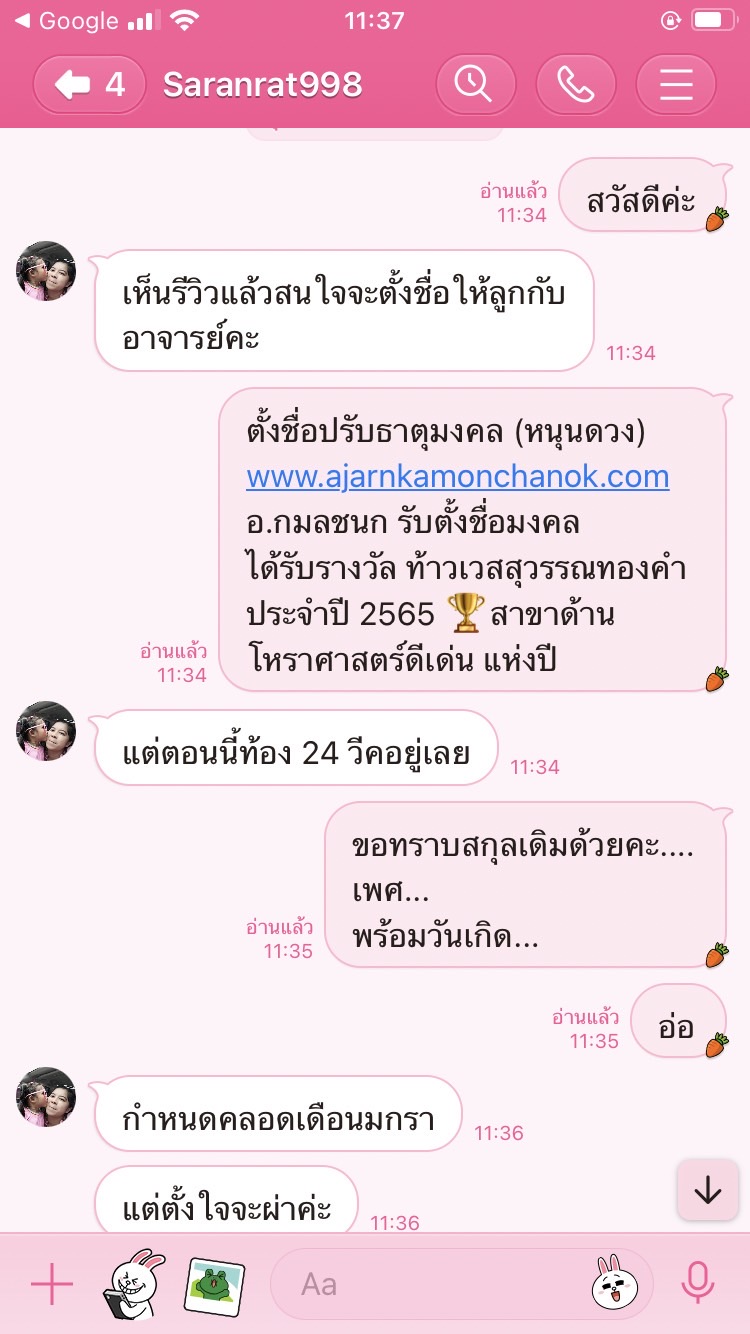Search within this conversation
The width and height of the screenshot is (750, 1334).
(476, 85)
